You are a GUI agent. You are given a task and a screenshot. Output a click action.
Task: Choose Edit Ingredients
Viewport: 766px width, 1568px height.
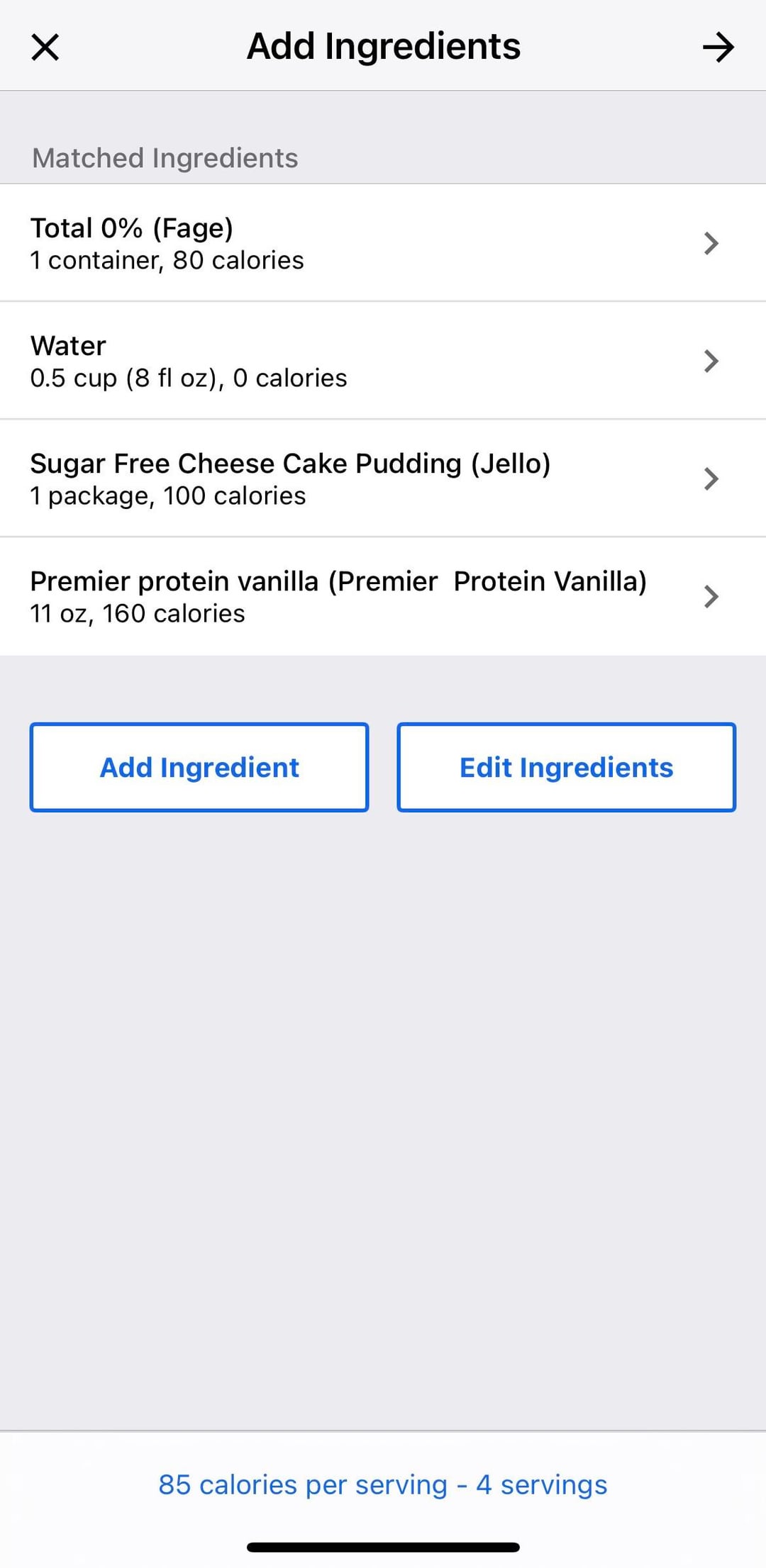566,767
